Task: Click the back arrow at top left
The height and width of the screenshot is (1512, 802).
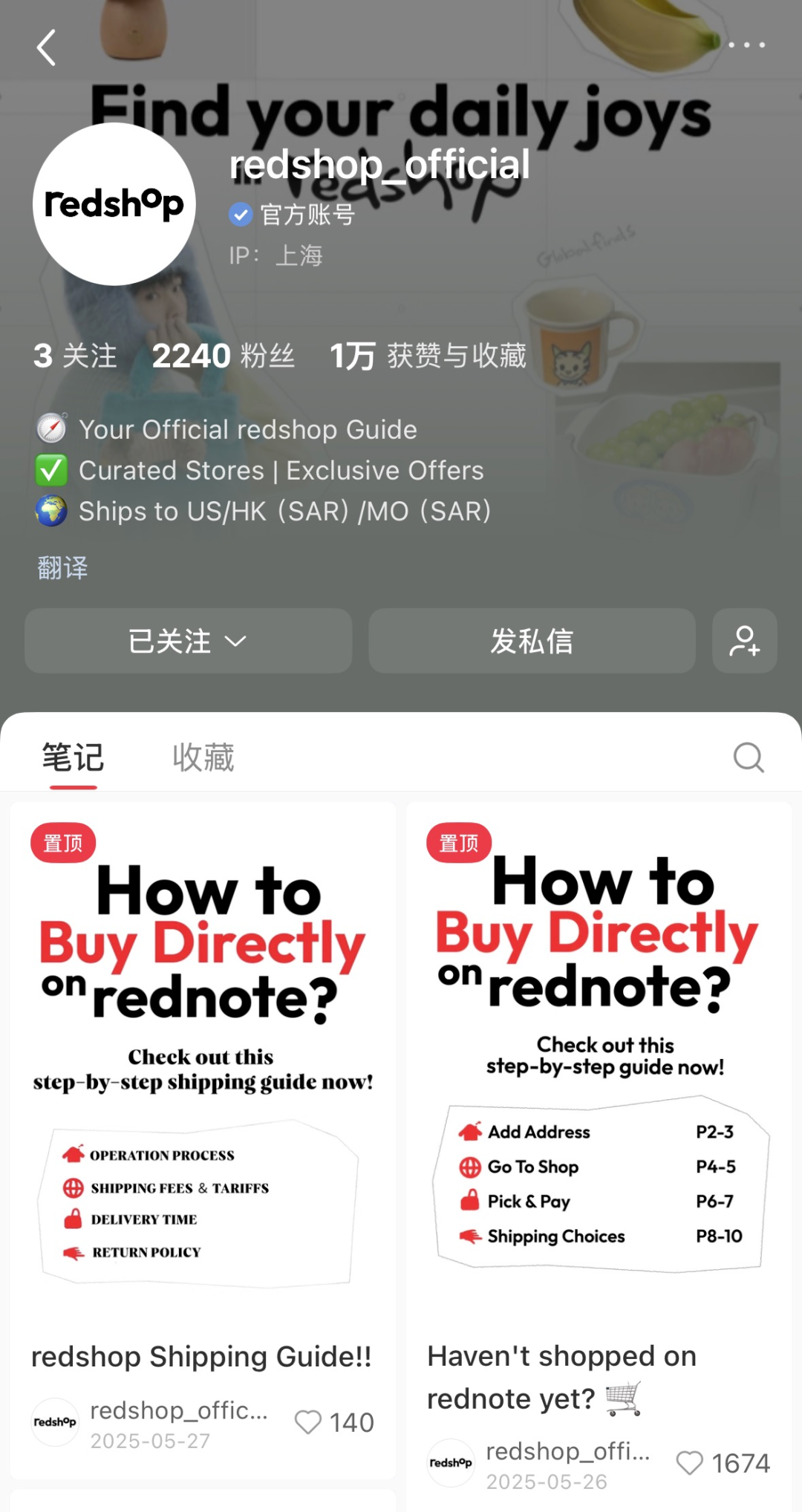Action: [x=47, y=47]
